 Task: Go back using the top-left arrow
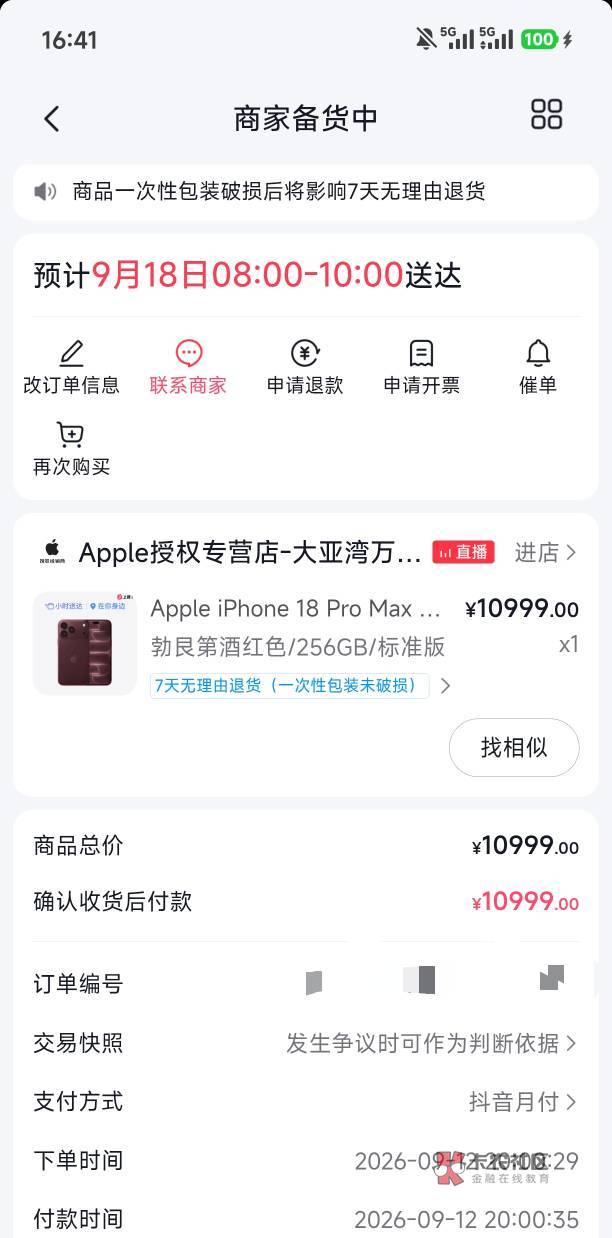pyautogui.click(x=52, y=118)
